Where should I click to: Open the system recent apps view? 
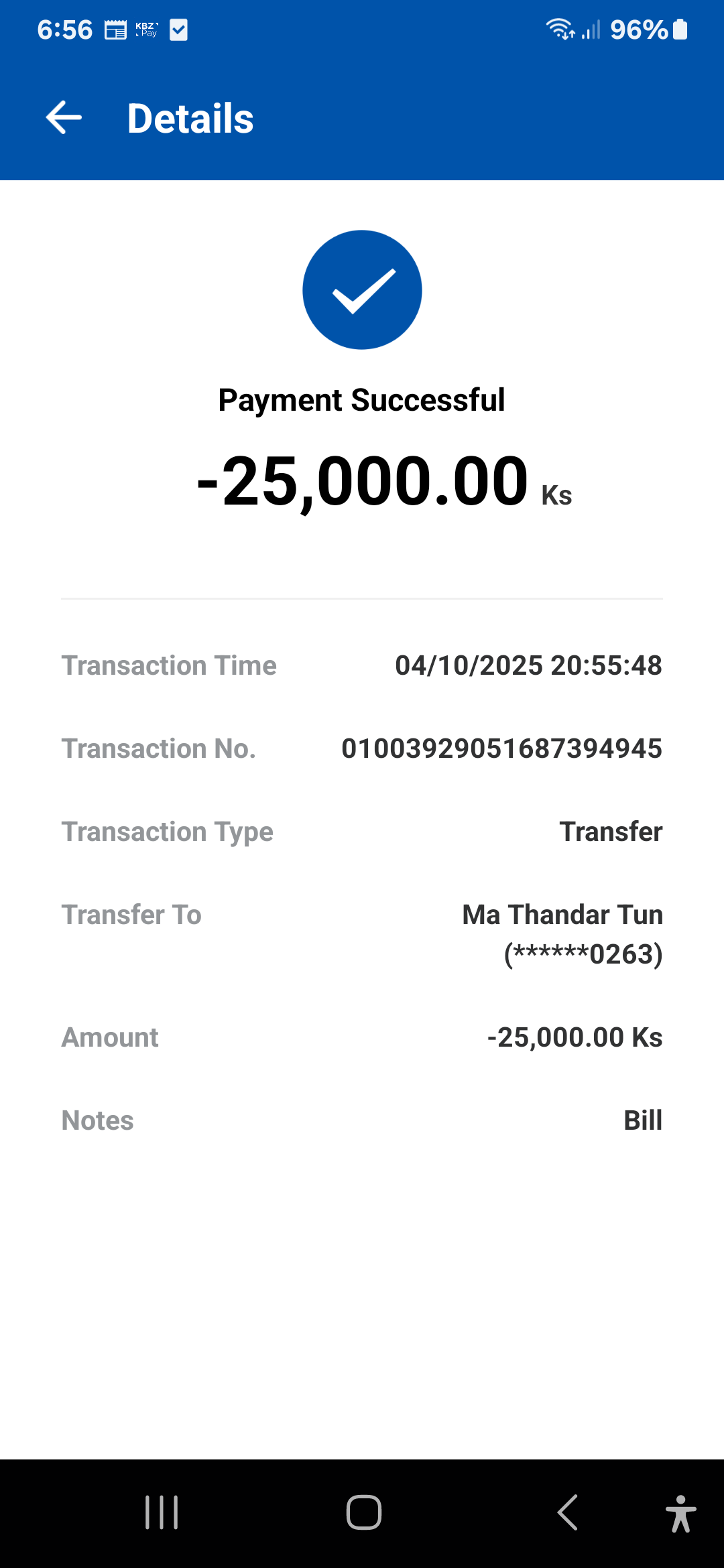pos(162,1512)
